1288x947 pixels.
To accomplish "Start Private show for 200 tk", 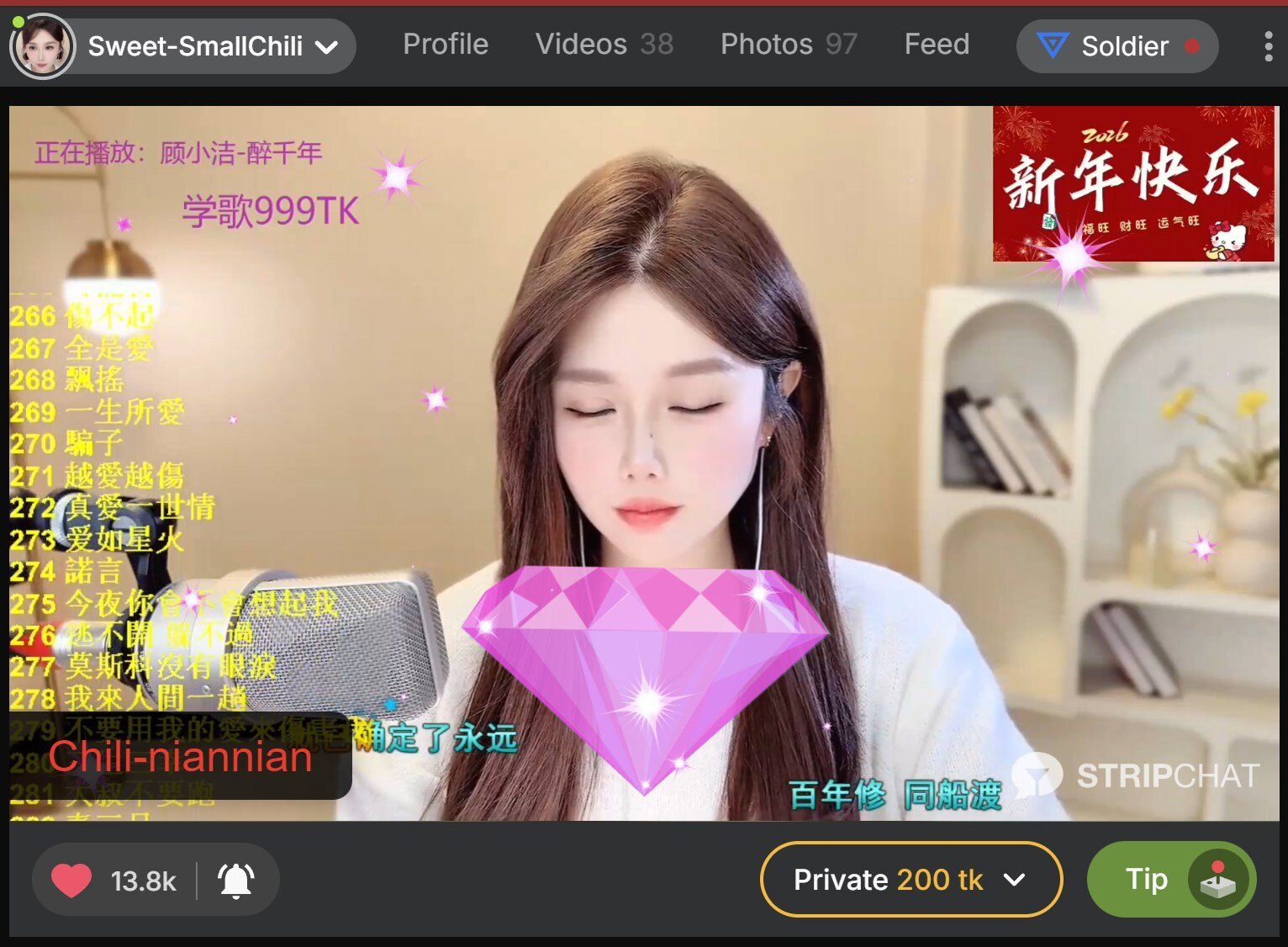I will 889,880.
